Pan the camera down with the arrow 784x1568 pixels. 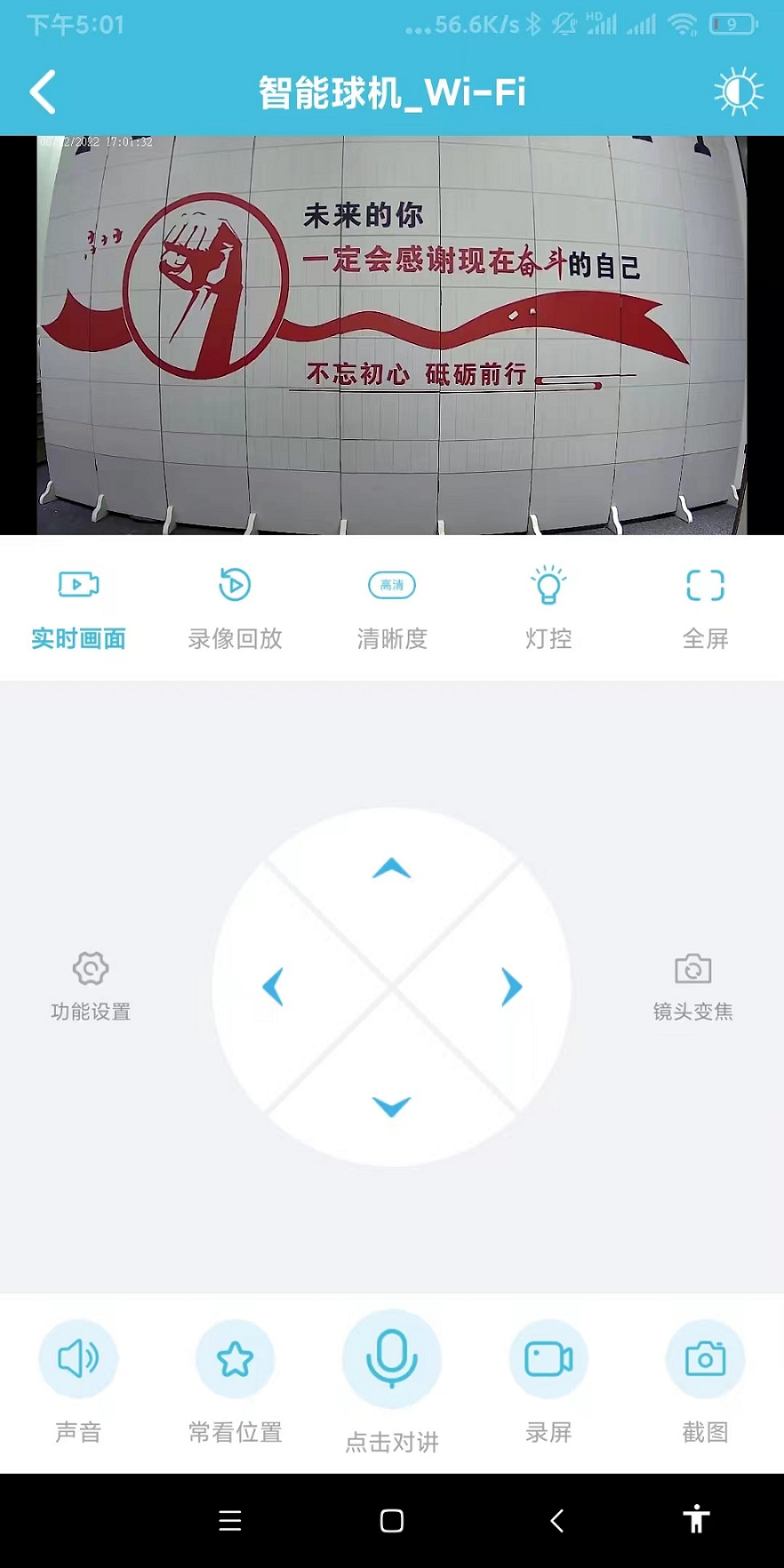391,1104
